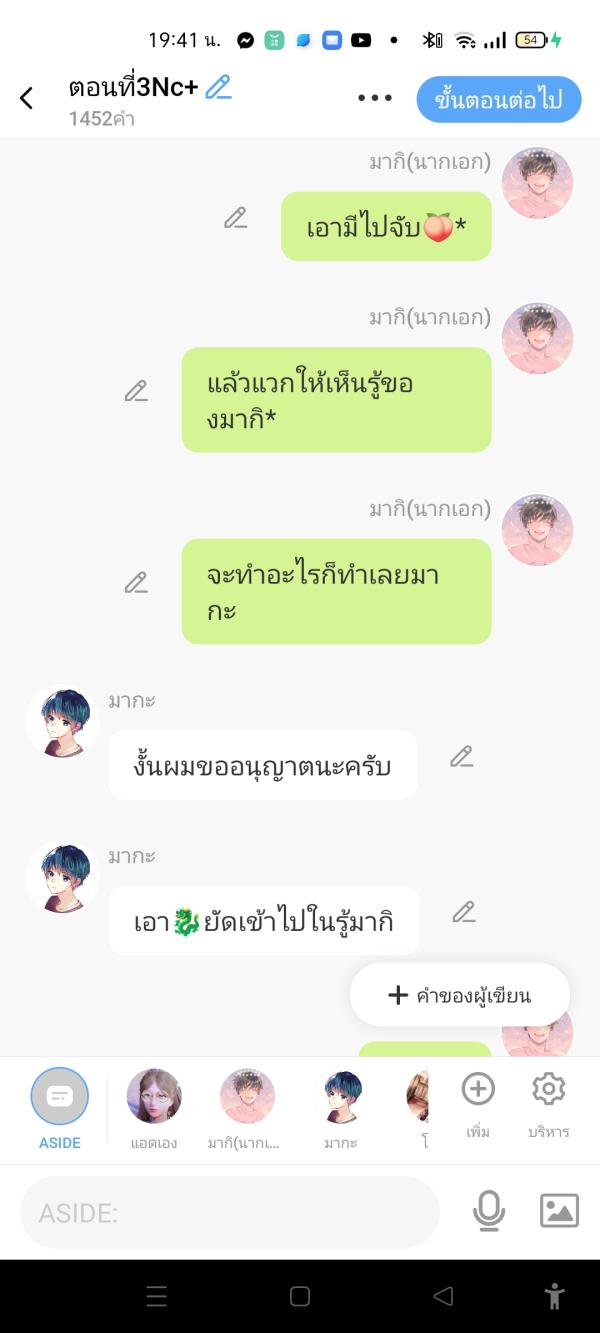Screen dimensions: 600x1333
Task: Edit the message จะทำอะไรก็ทำเลยมากะ
Action: 137,583
